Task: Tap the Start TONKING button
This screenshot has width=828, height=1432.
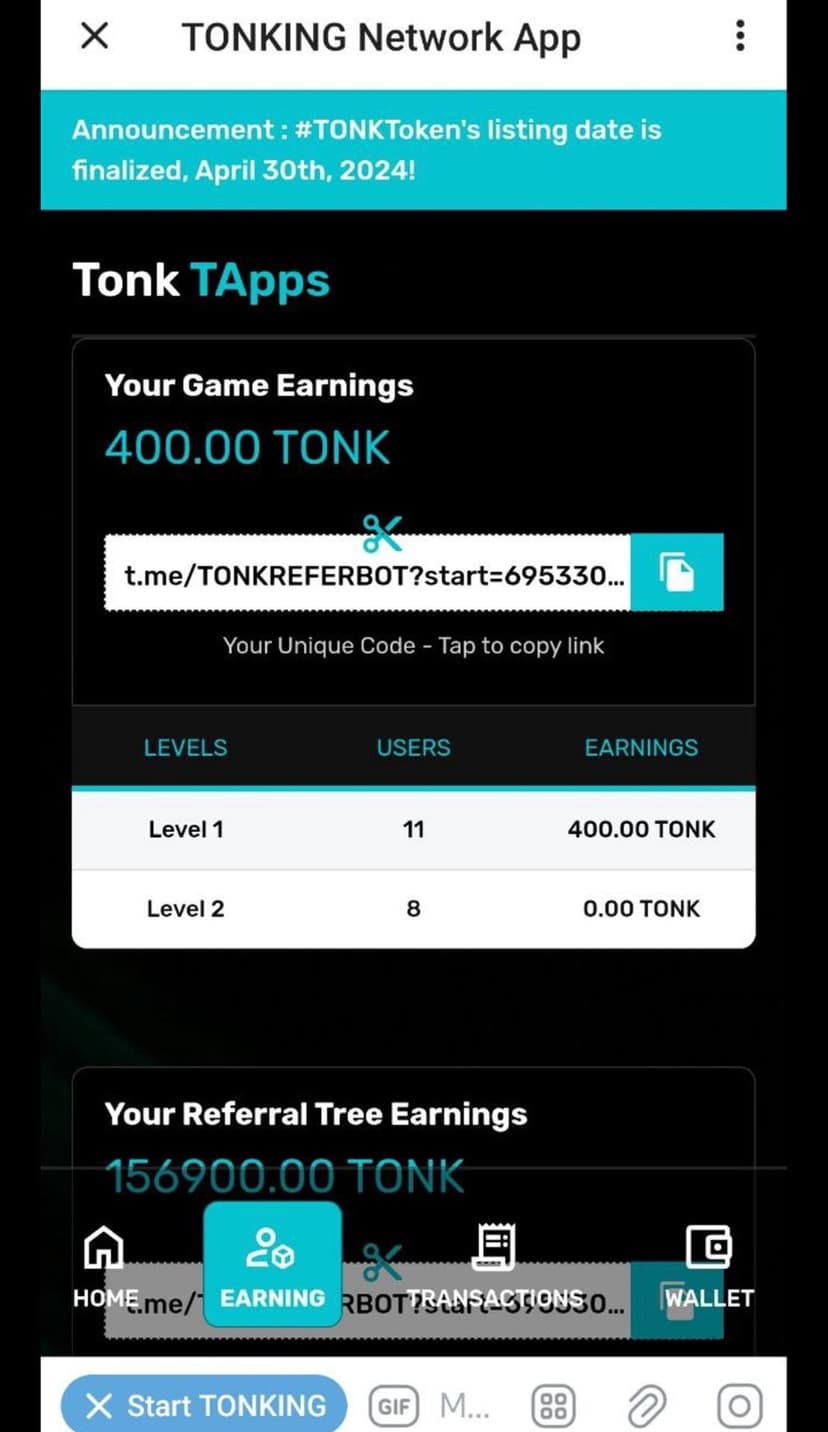Action: click(204, 1406)
